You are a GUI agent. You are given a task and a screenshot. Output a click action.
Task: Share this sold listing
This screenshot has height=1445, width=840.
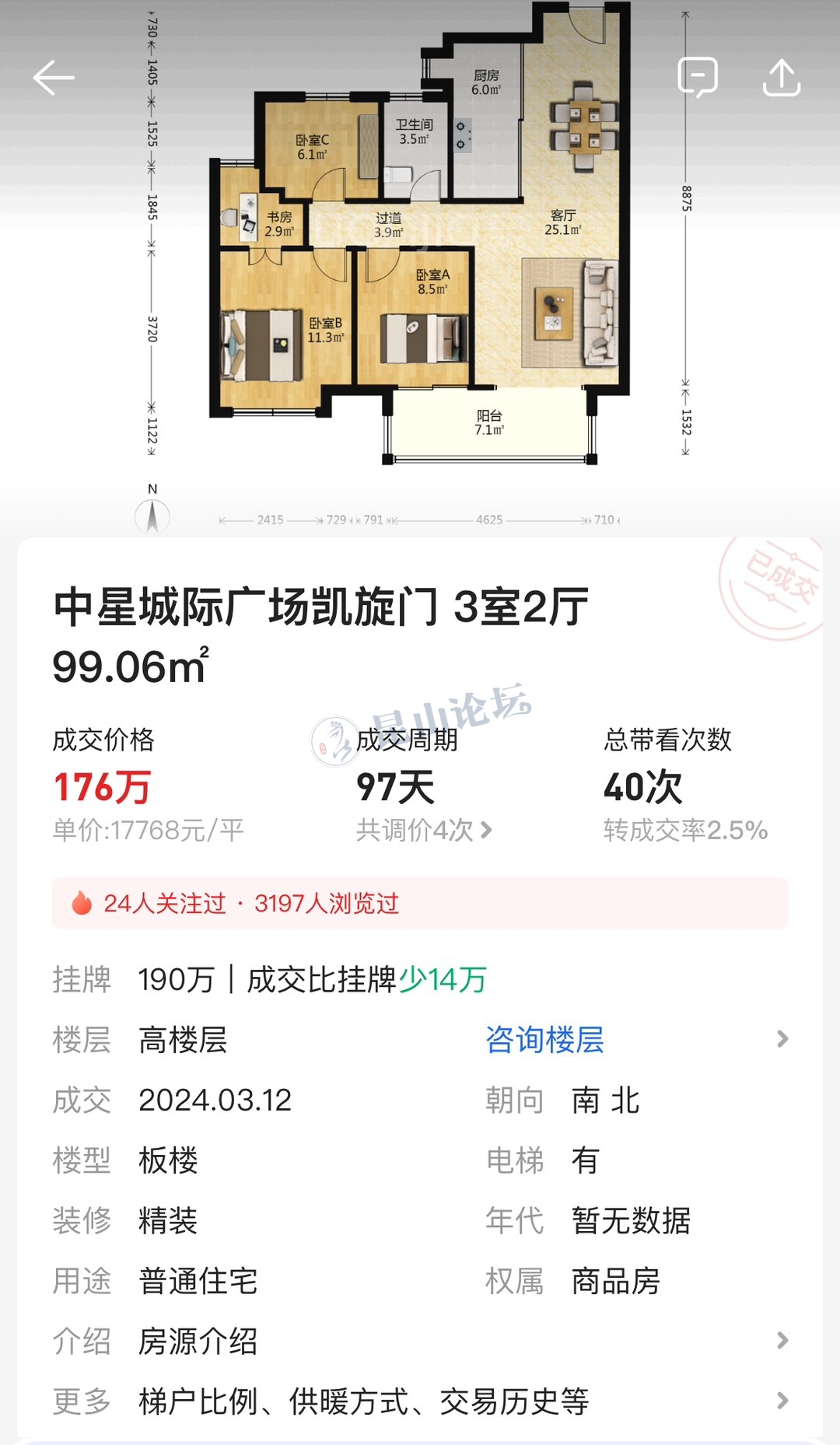781,78
